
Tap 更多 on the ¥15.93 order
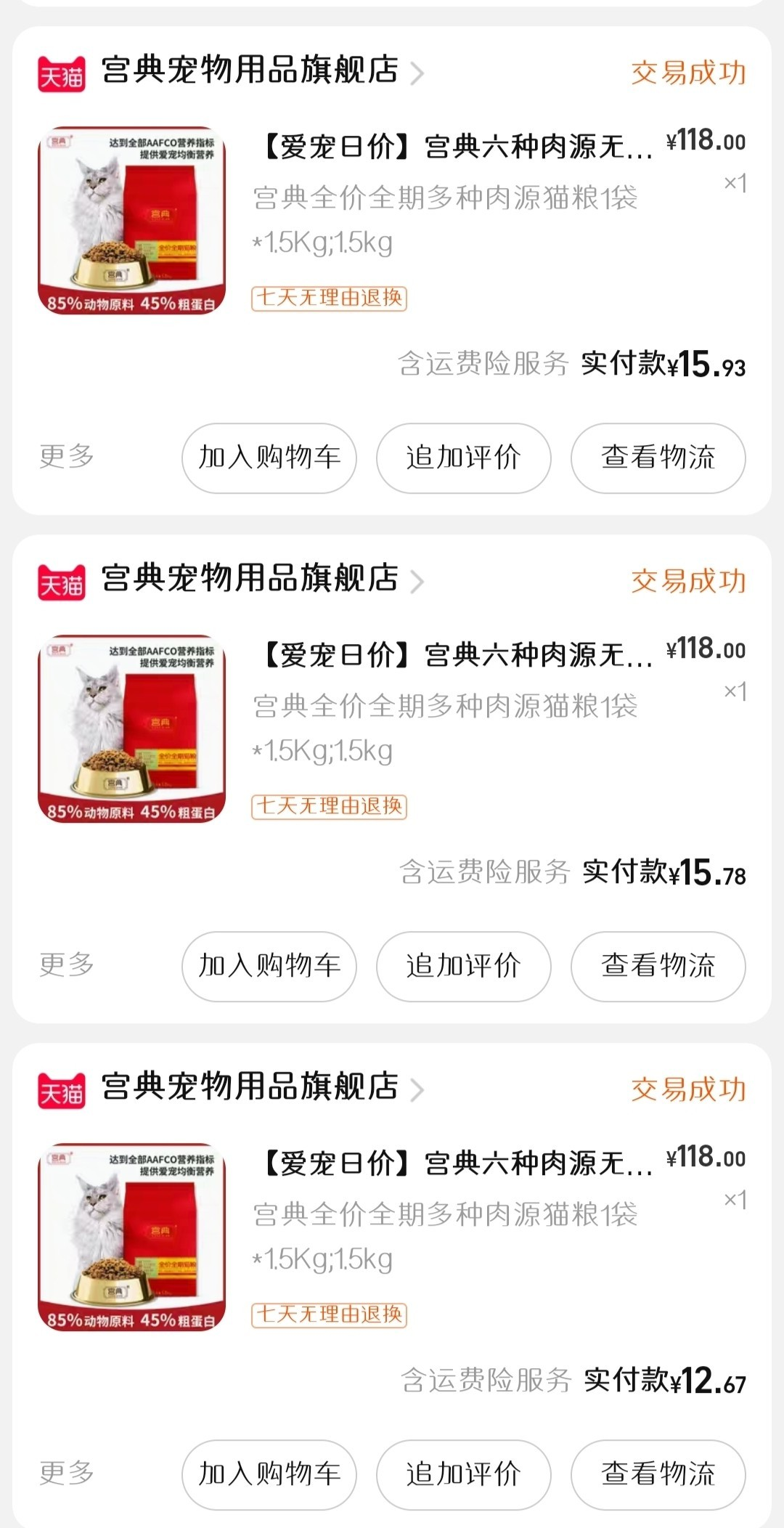67,457
